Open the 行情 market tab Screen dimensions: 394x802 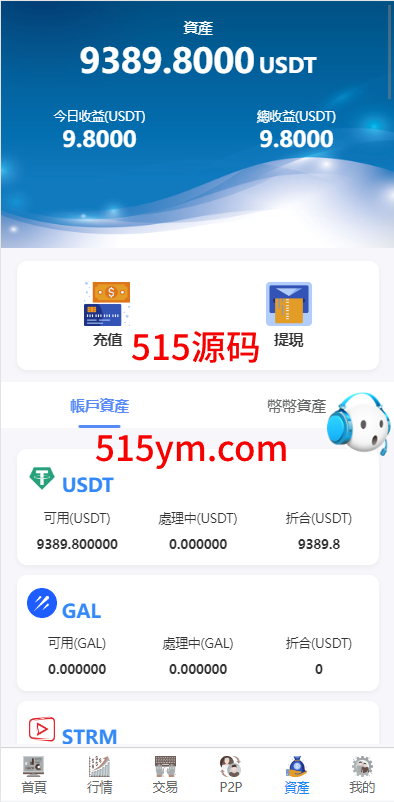click(x=99, y=775)
